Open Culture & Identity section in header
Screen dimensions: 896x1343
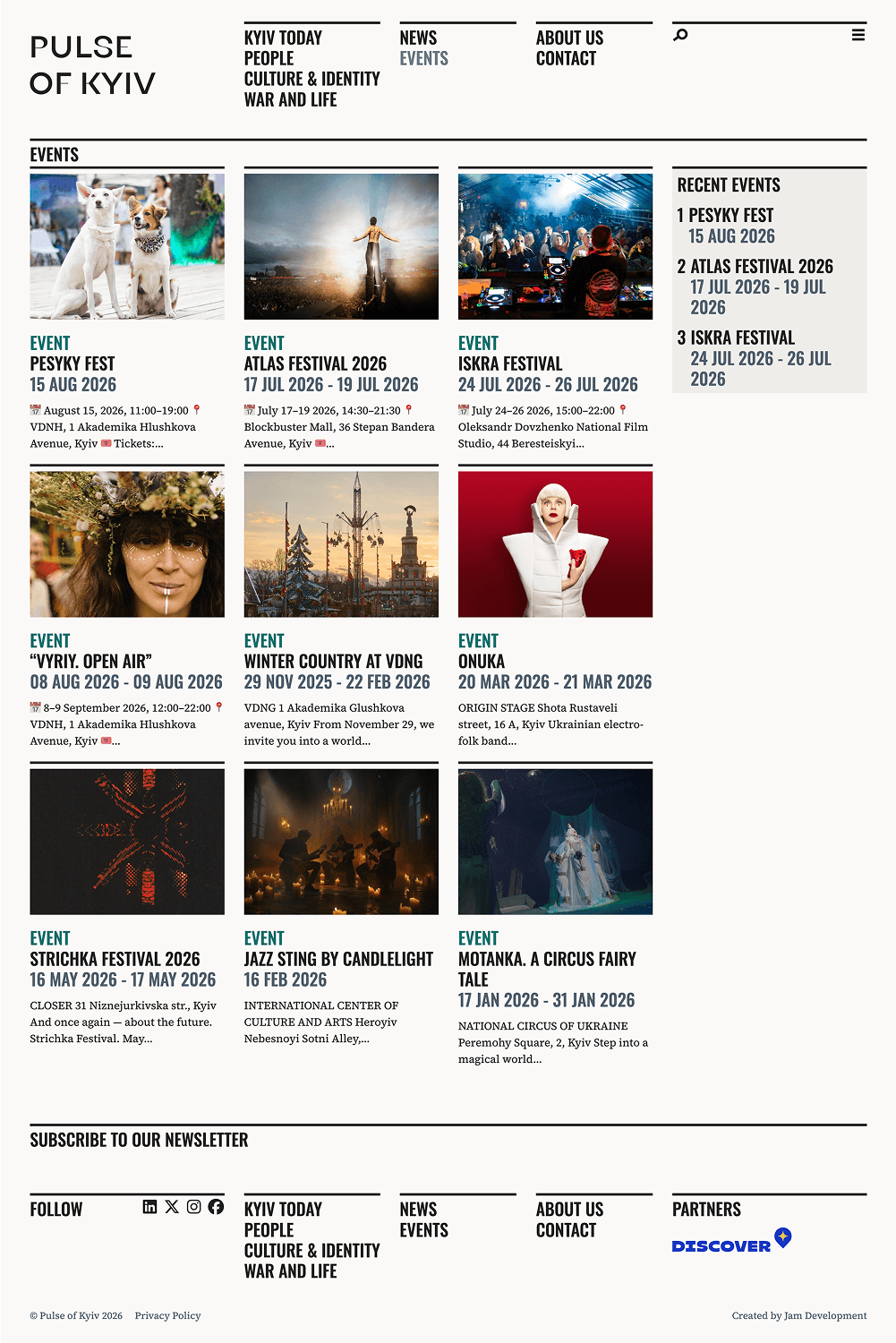click(x=311, y=79)
